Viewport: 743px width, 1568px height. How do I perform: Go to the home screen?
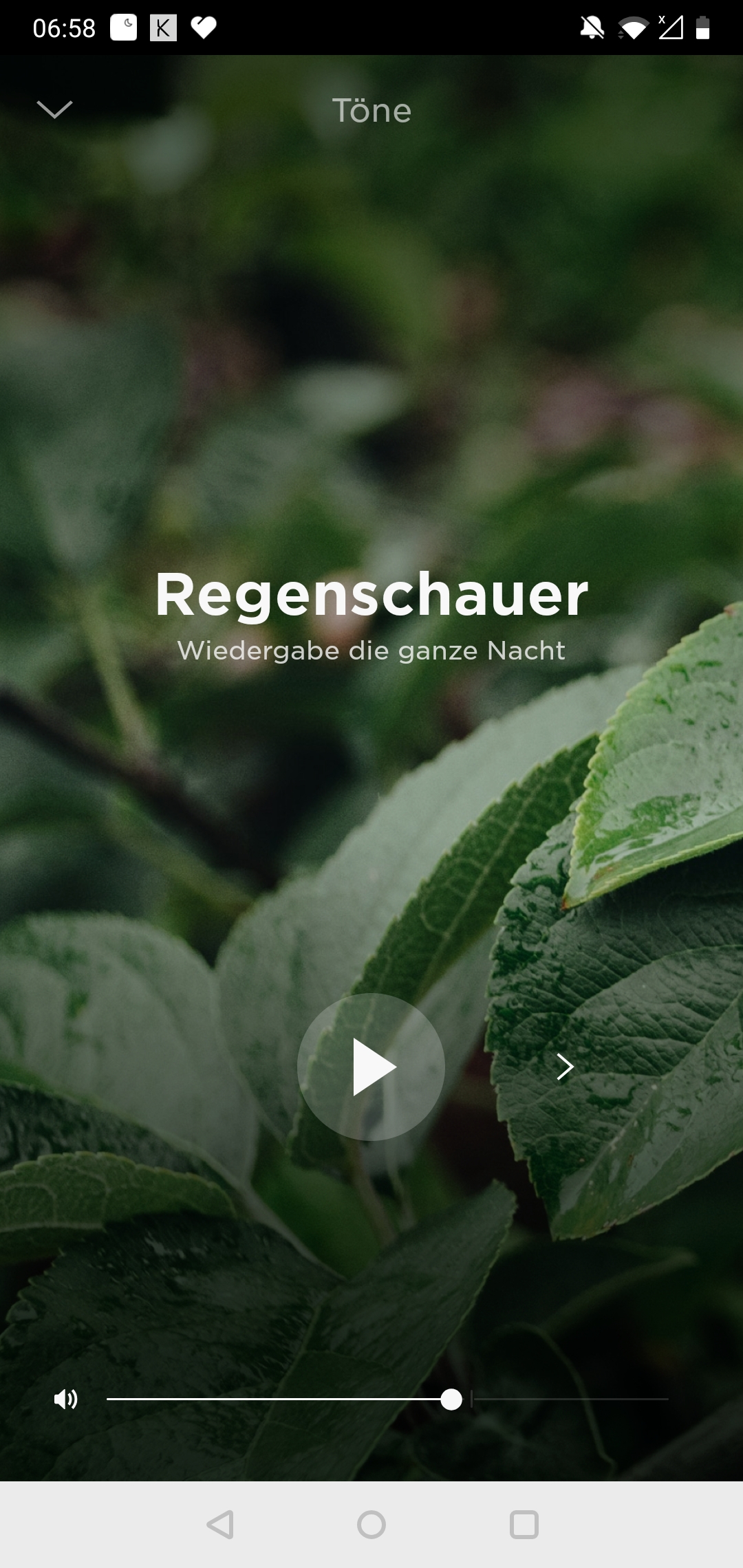coord(371,1525)
